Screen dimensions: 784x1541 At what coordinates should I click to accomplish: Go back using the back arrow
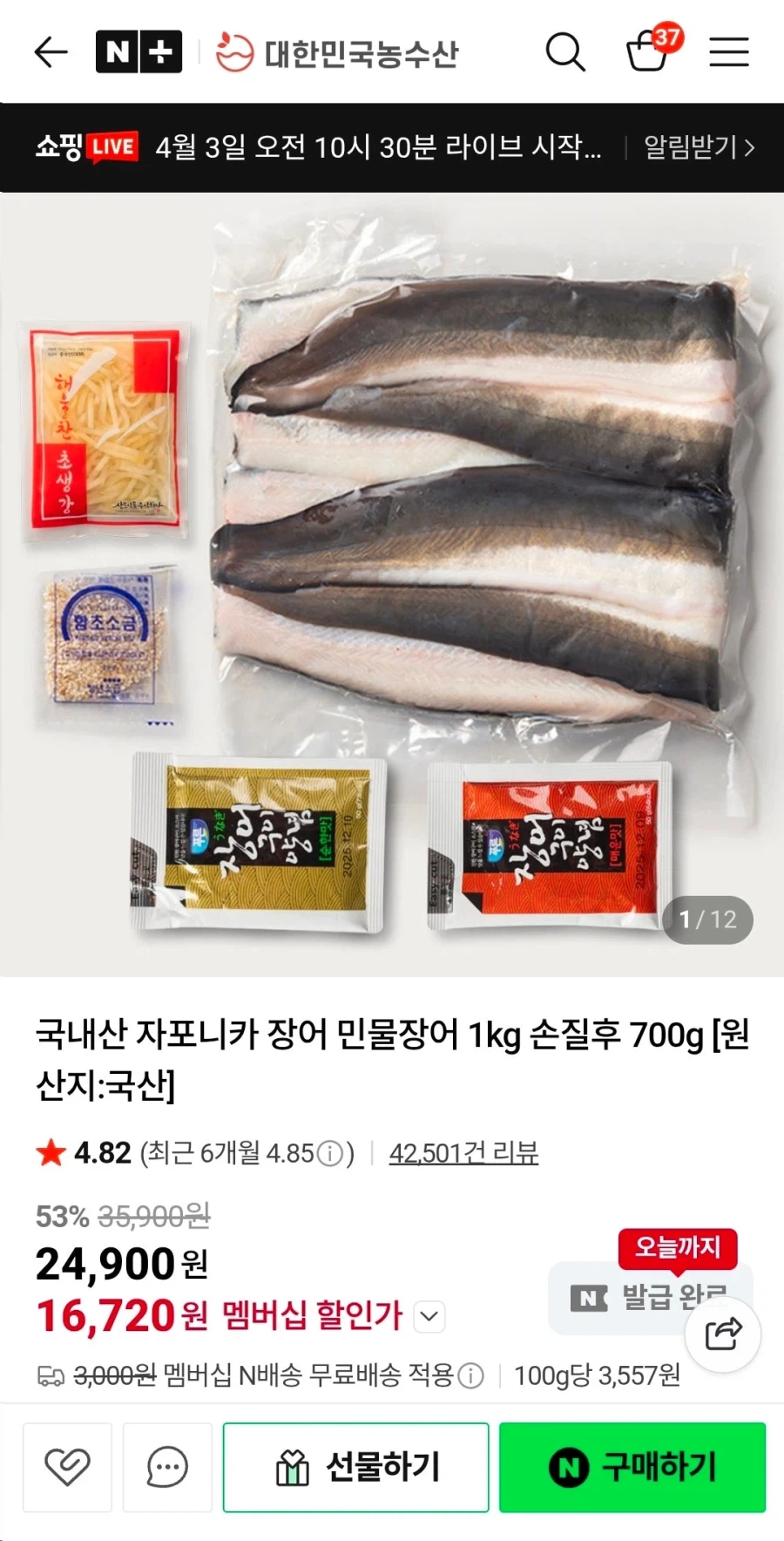pos(50,51)
